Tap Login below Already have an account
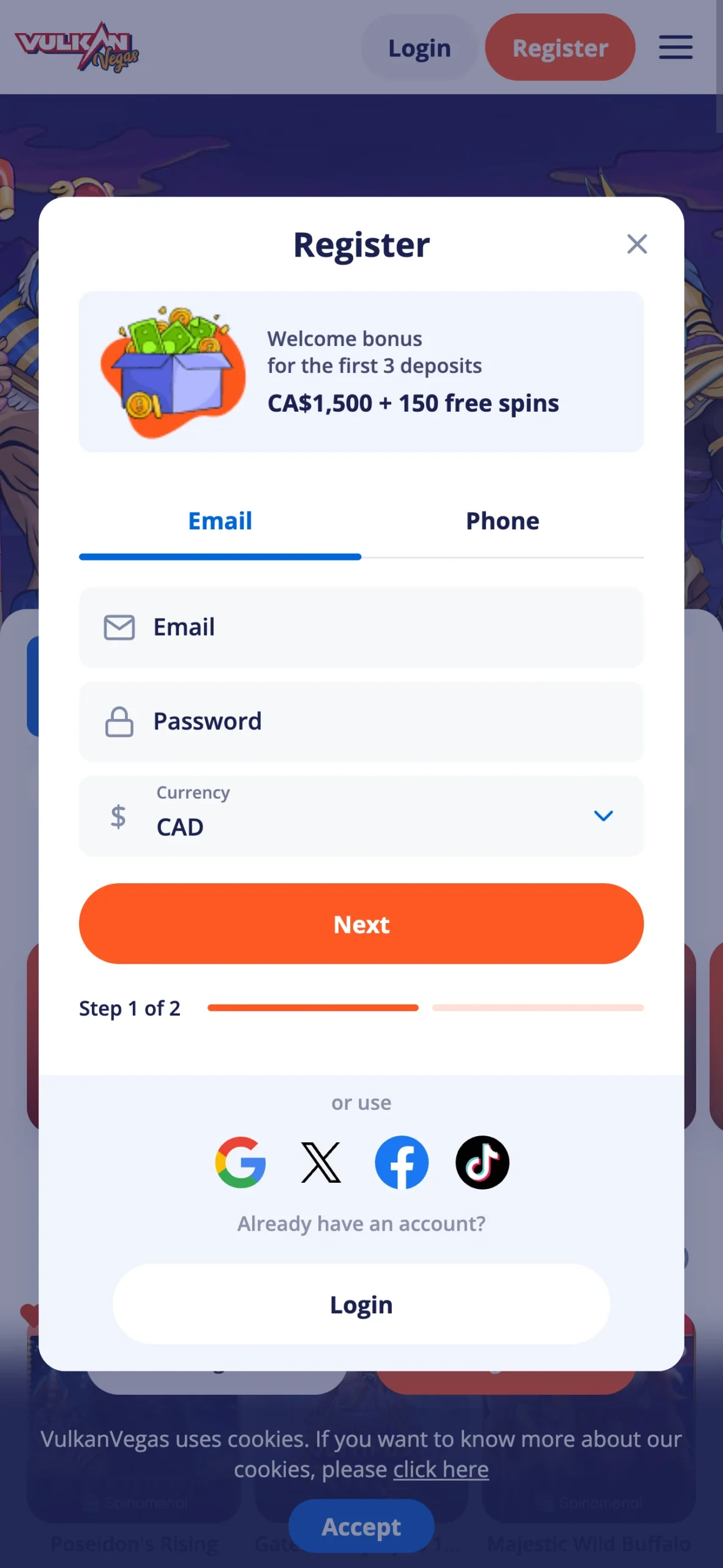Image resolution: width=723 pixels, height=1568 pixels. (361, 1305)
